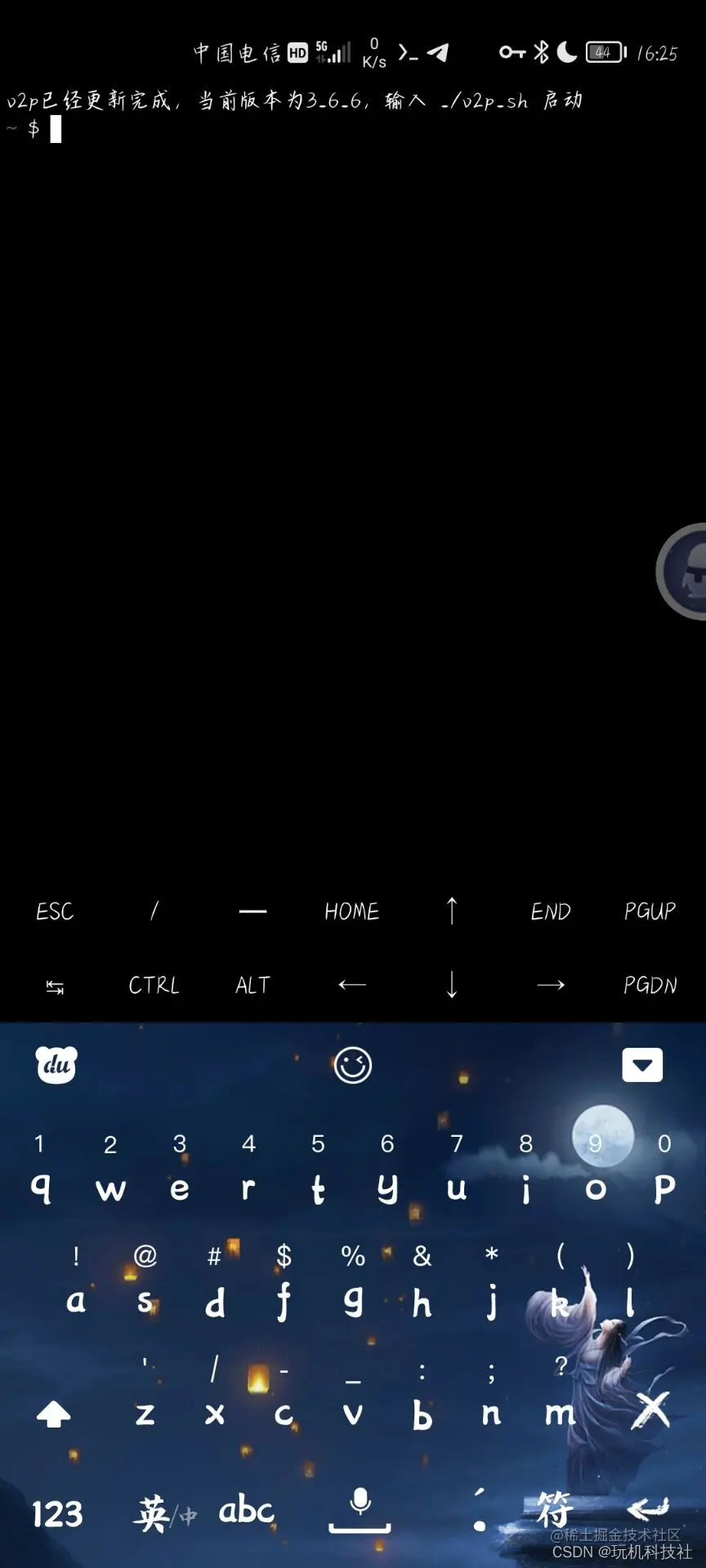Tap the PGDN key
This screenshot has width=706, height=1568.
650,985
